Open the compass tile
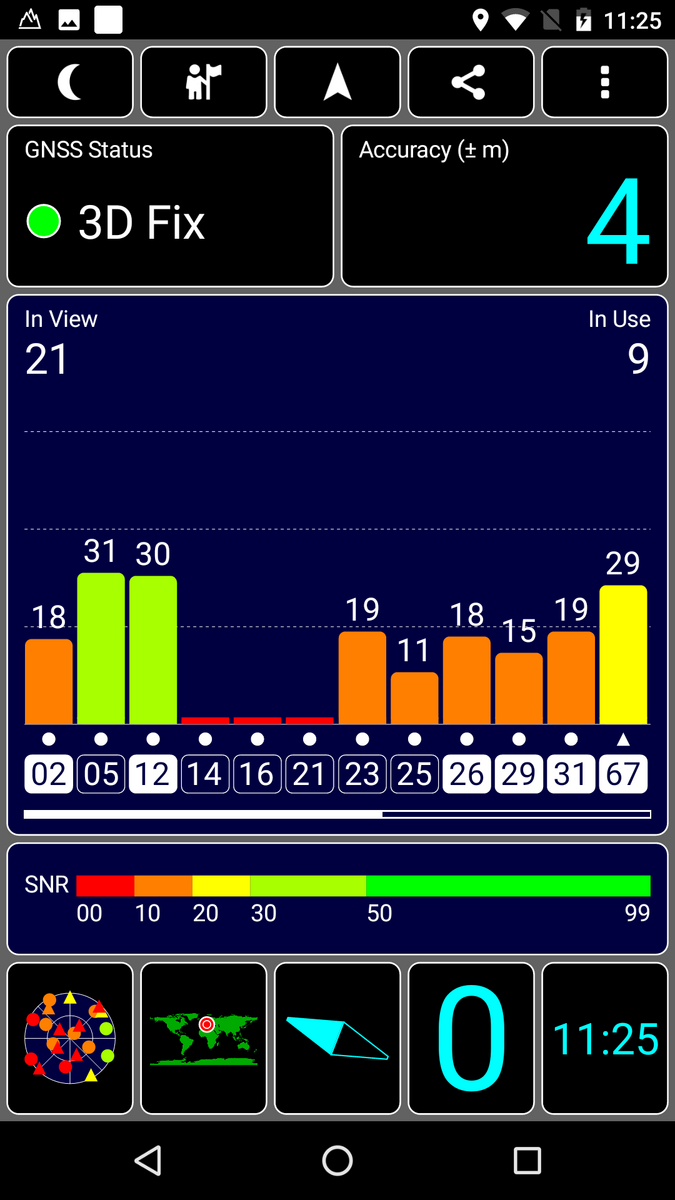 pyautogui.click(x=338, y=1038)
